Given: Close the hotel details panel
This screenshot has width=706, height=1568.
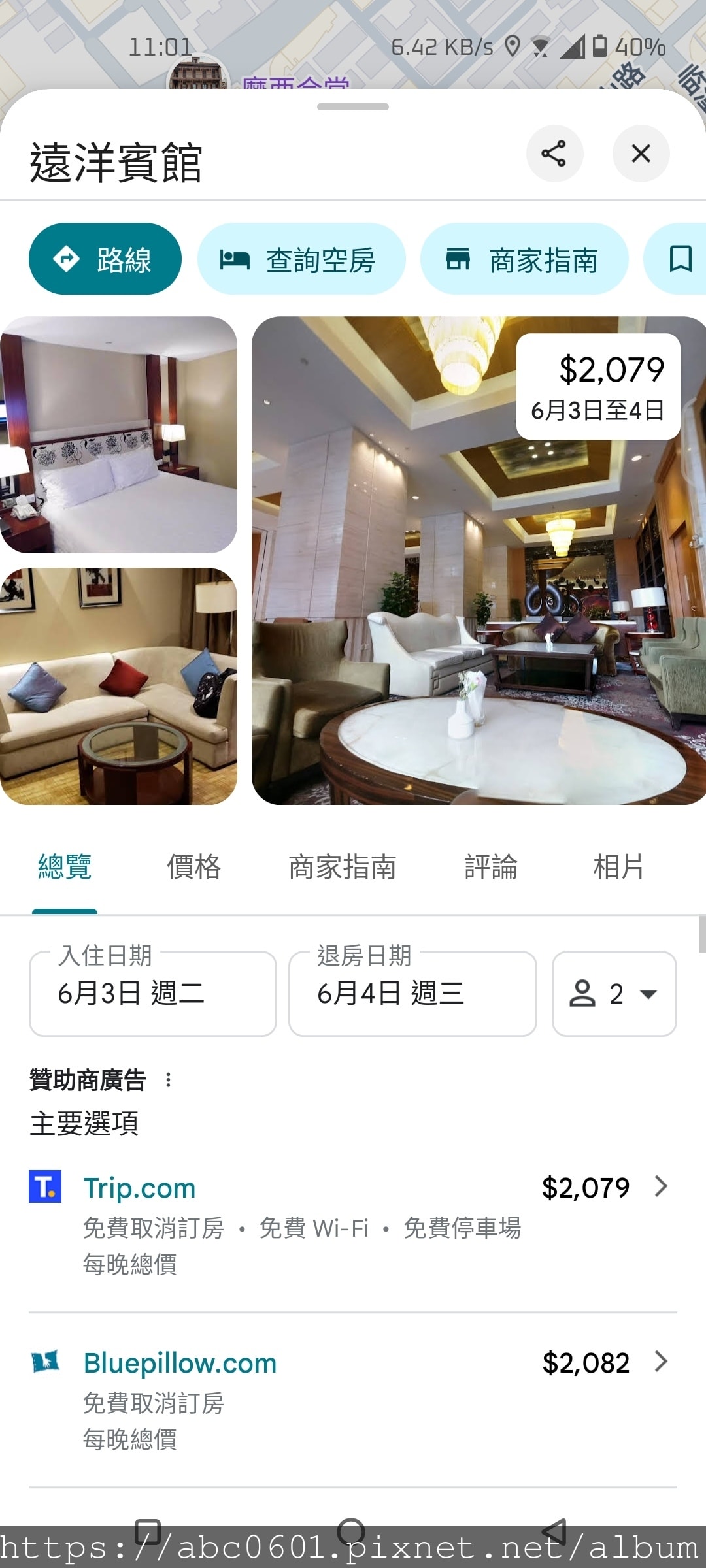Looking at the screenshot, I should point(641,154).
